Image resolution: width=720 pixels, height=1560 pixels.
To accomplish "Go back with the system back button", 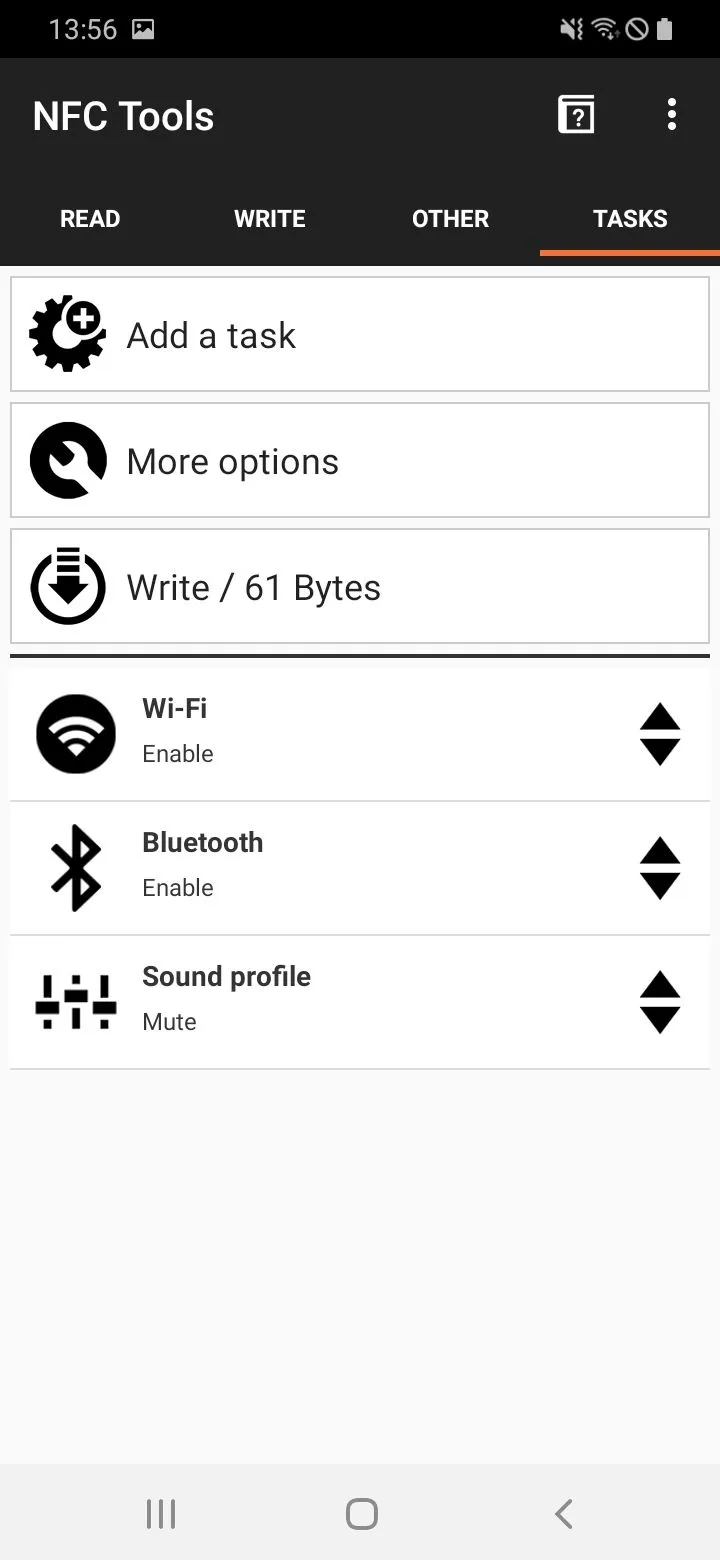I will click(x=564, y=1513).
